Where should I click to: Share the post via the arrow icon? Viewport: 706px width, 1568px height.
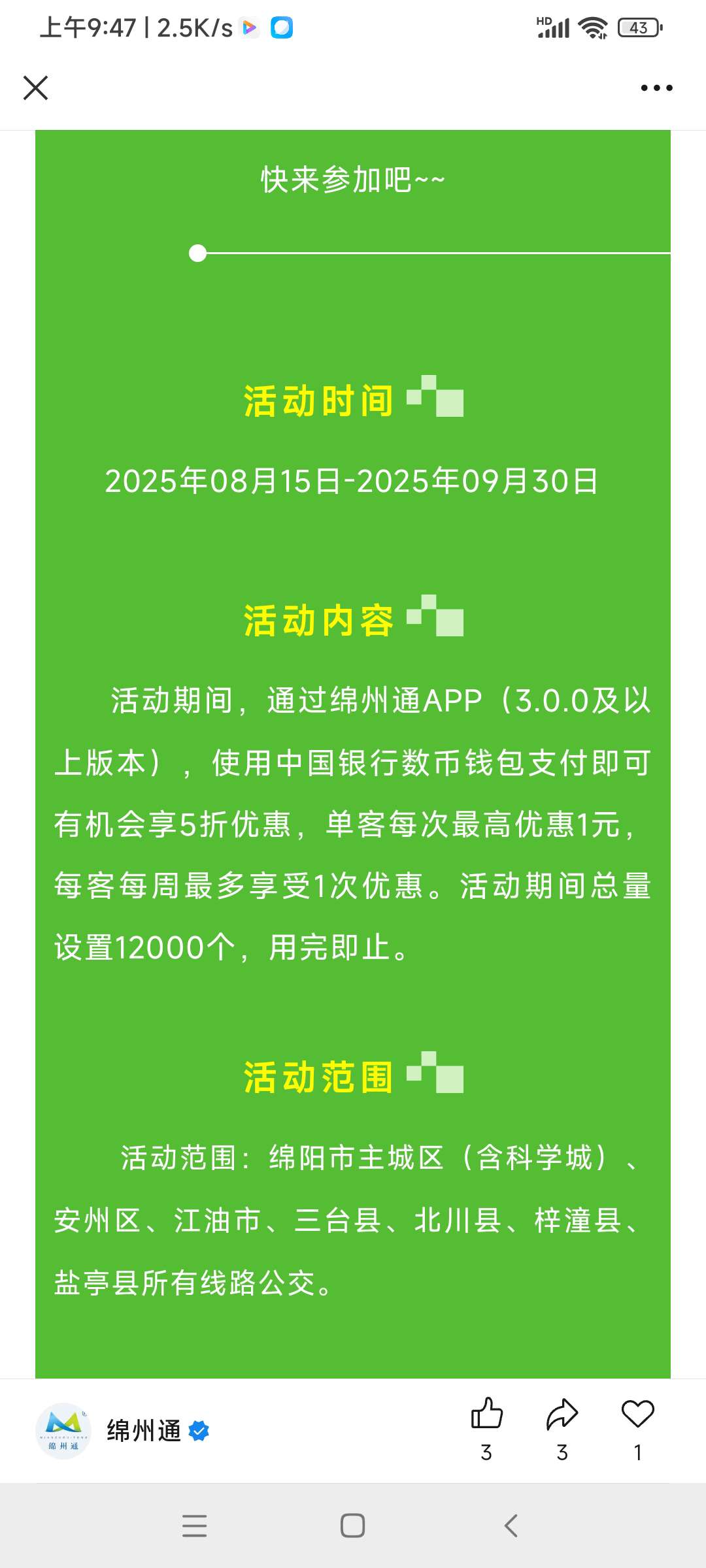[562, 1414]
